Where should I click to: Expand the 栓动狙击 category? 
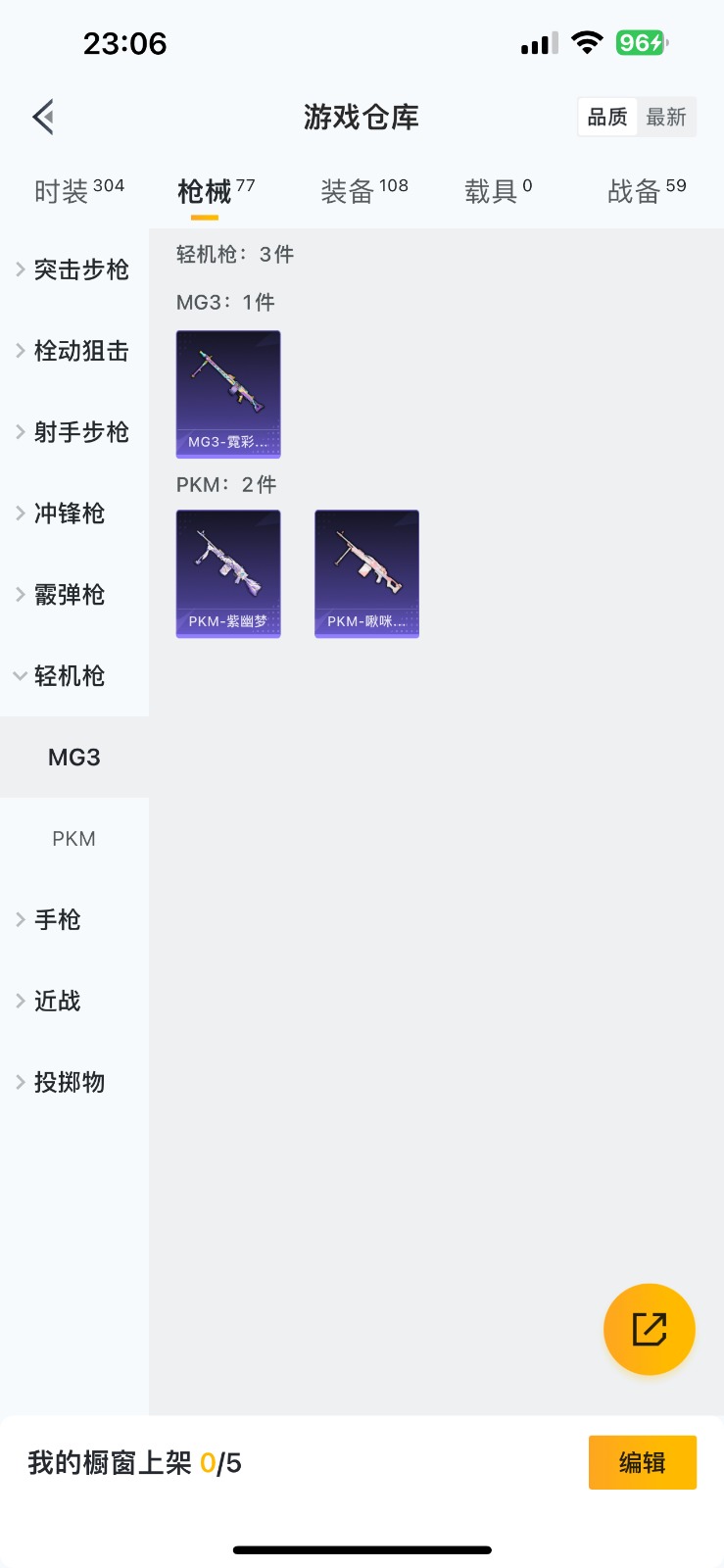74,351
